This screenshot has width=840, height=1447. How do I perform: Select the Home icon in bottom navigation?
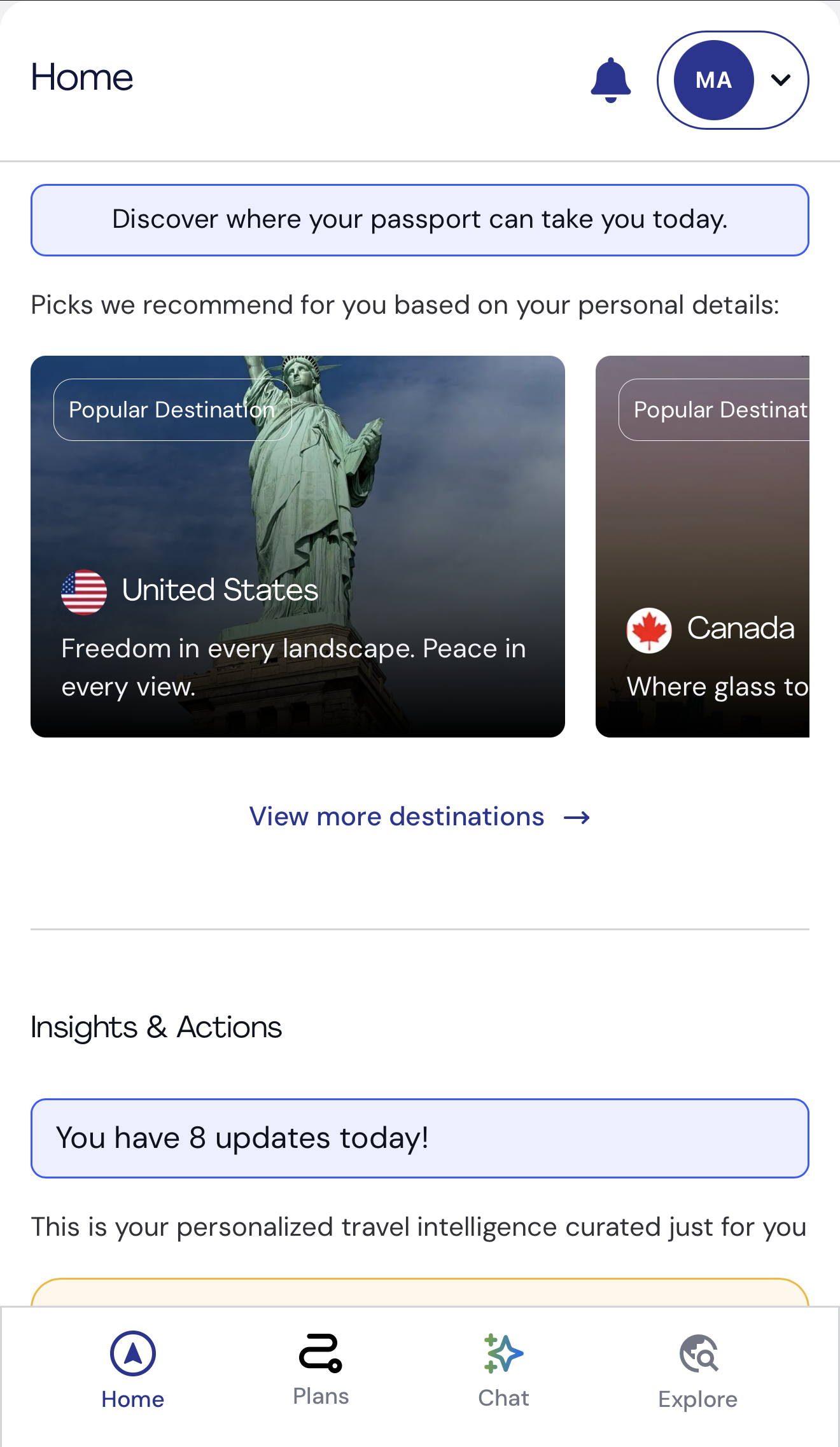coord(132,1354)
